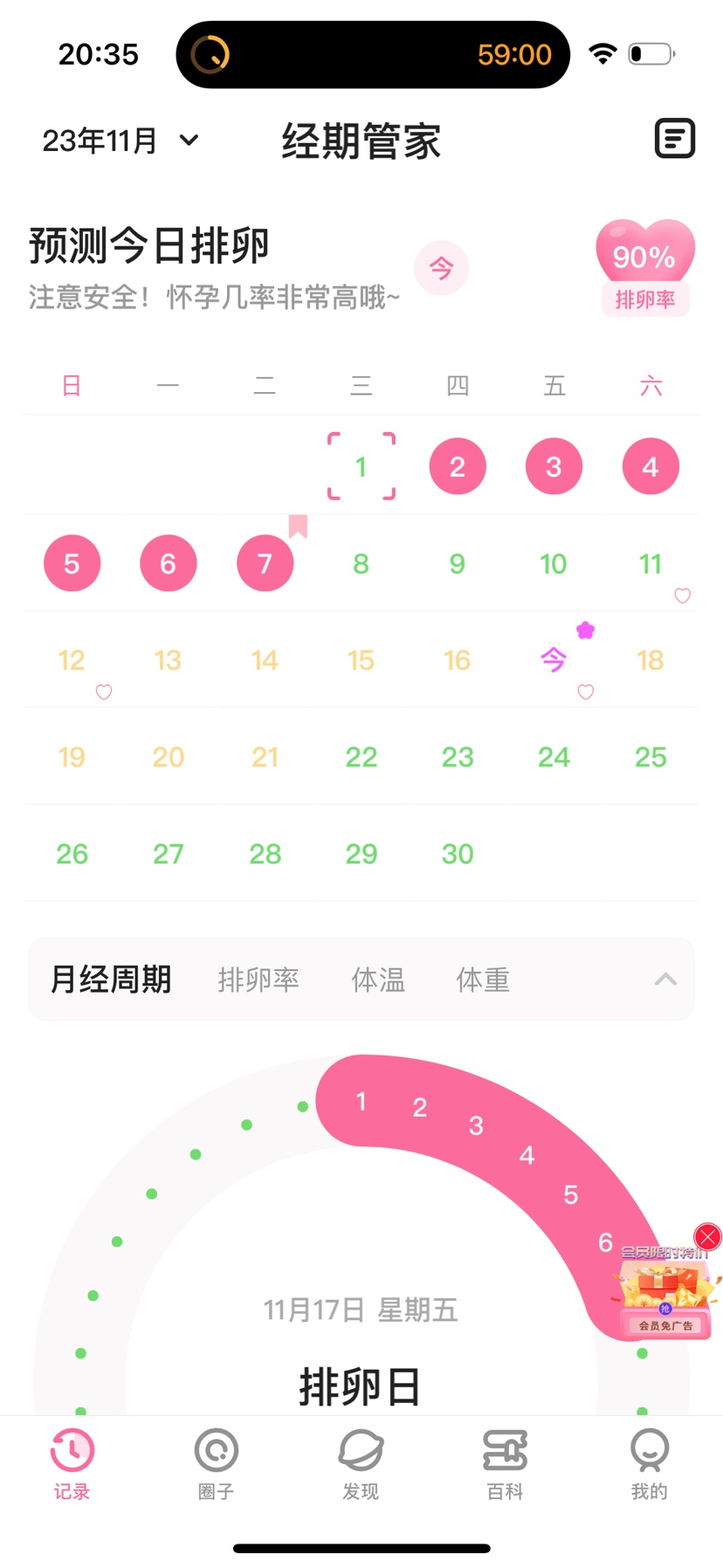Select the 月经周期 tab
Screen dimensions: 723x1568
[111, 980]
